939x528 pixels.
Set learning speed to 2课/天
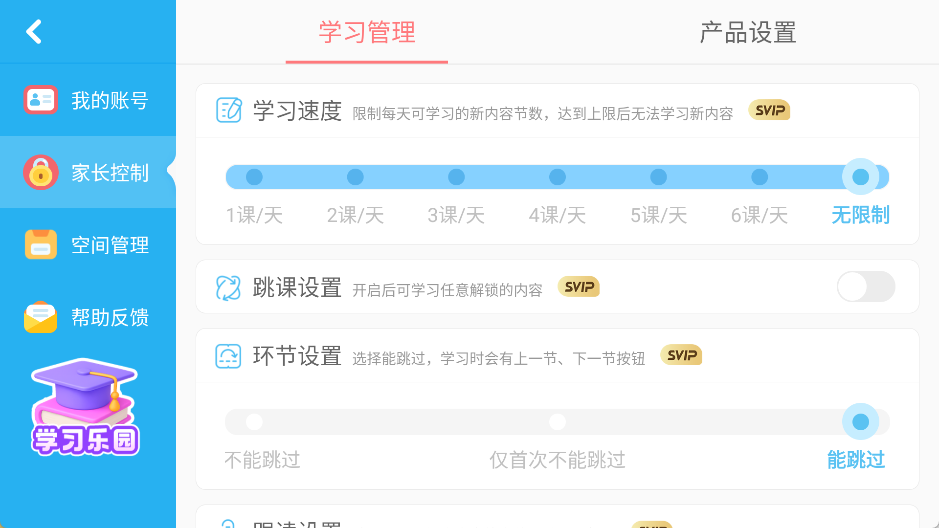tap(355, 177)
